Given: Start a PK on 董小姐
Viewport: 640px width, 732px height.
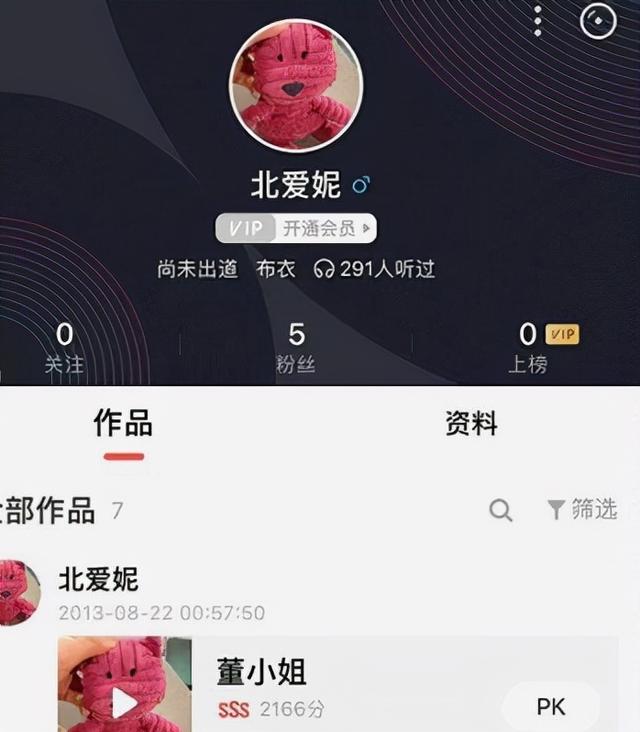Looking at the screenshot, I should point(551,706).
